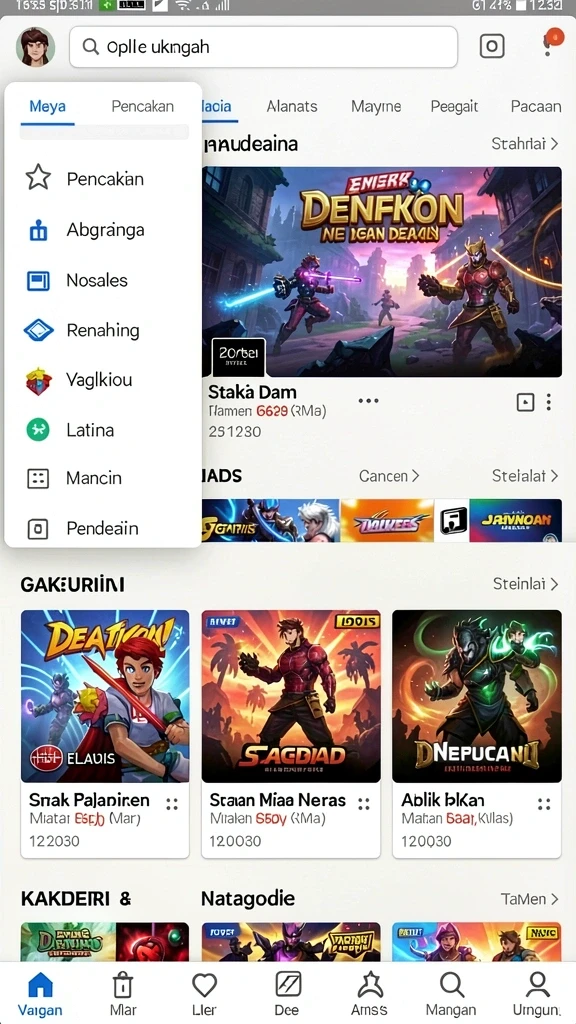The height and width of the screenshot is (1024, 576).
Task: Go to the Ller heart tab
Action: [x=204, y=993]
